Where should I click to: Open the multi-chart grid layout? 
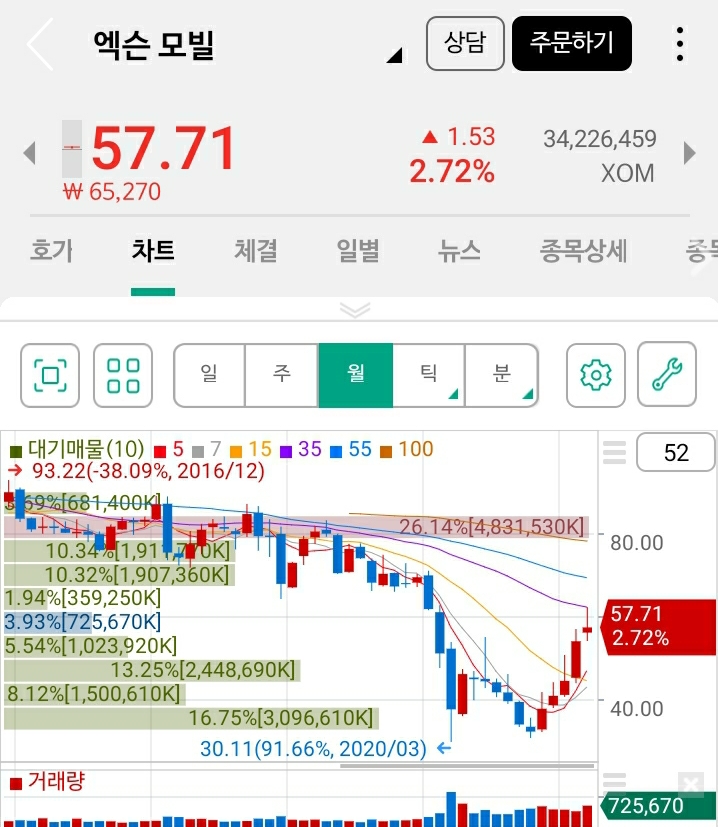tap(123, 376)
